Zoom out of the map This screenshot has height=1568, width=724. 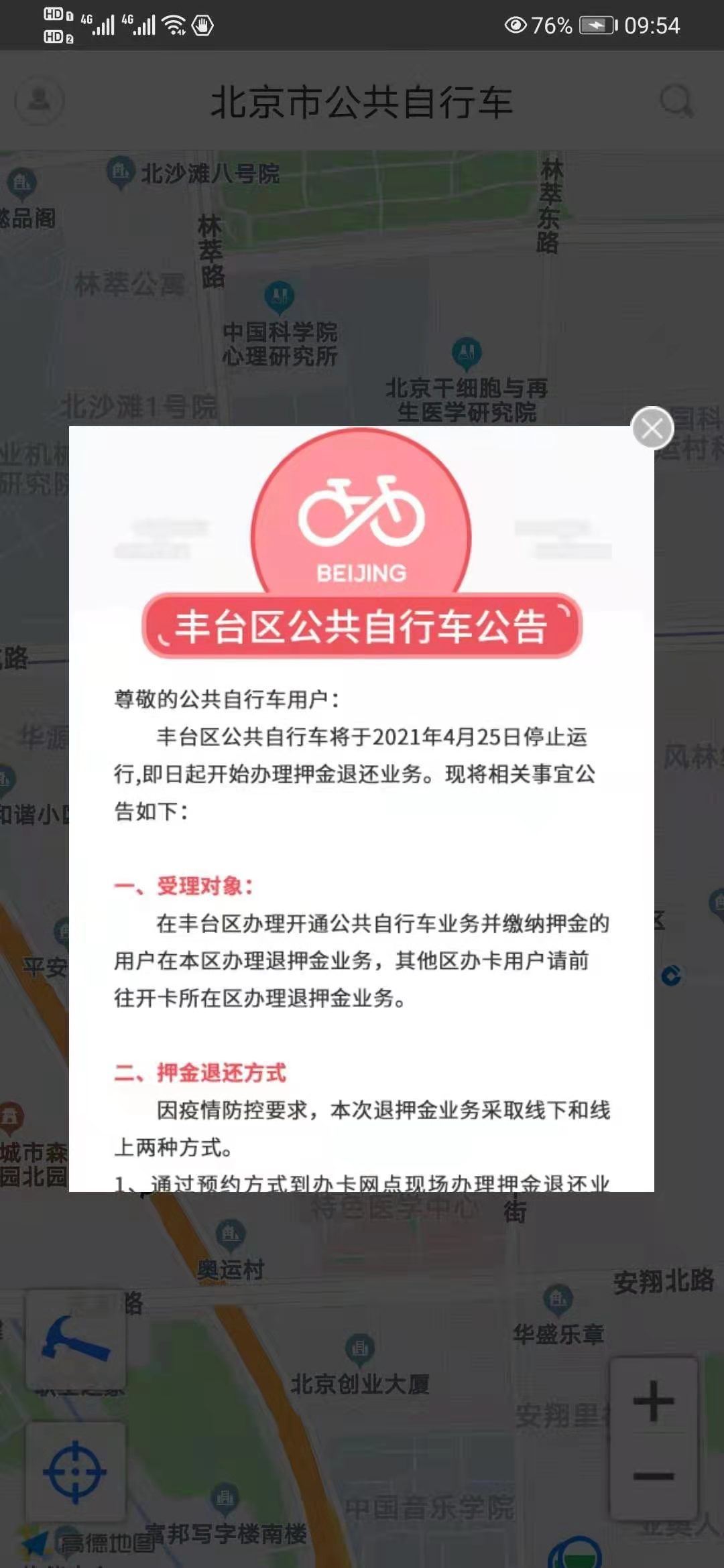click(653, 1477)
